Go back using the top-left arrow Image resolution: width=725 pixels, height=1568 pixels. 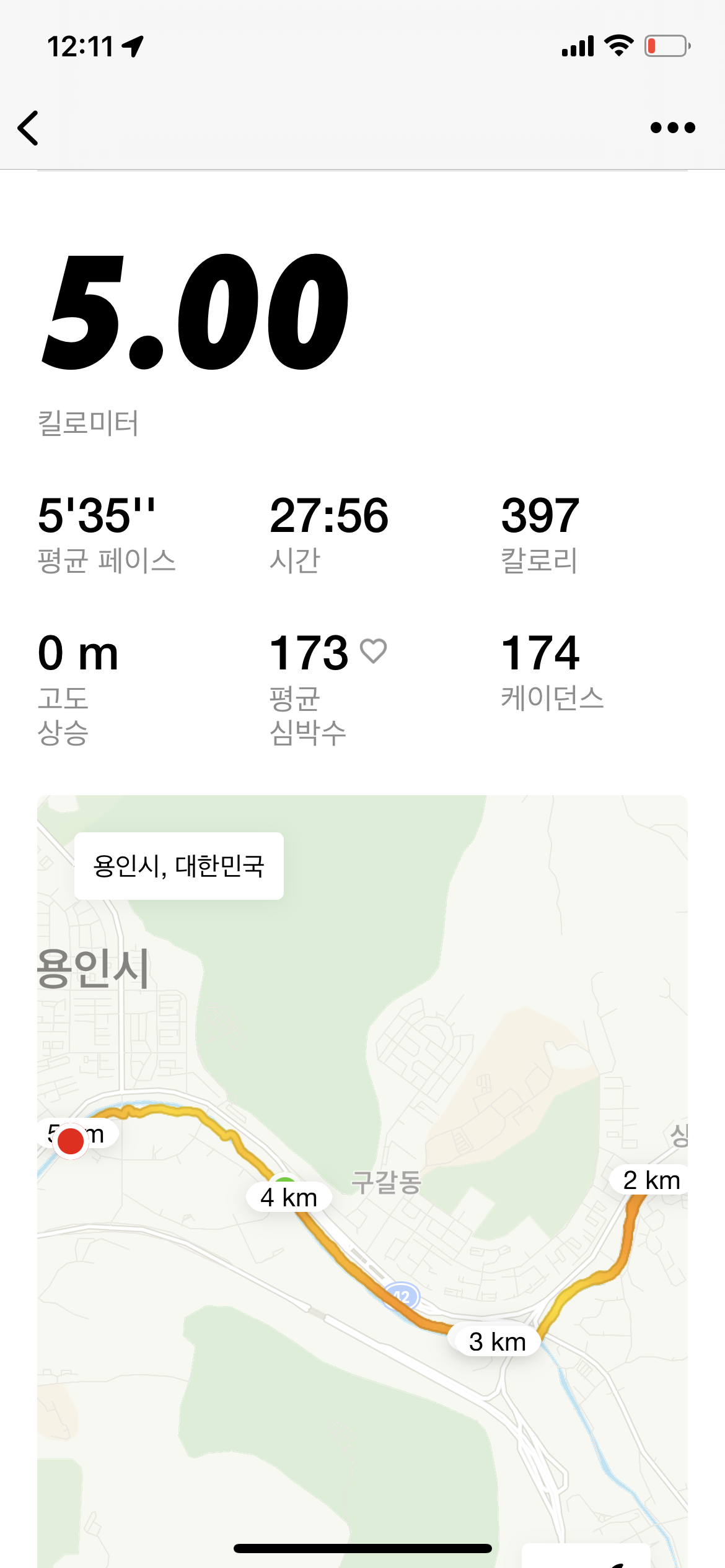point(29,128)
